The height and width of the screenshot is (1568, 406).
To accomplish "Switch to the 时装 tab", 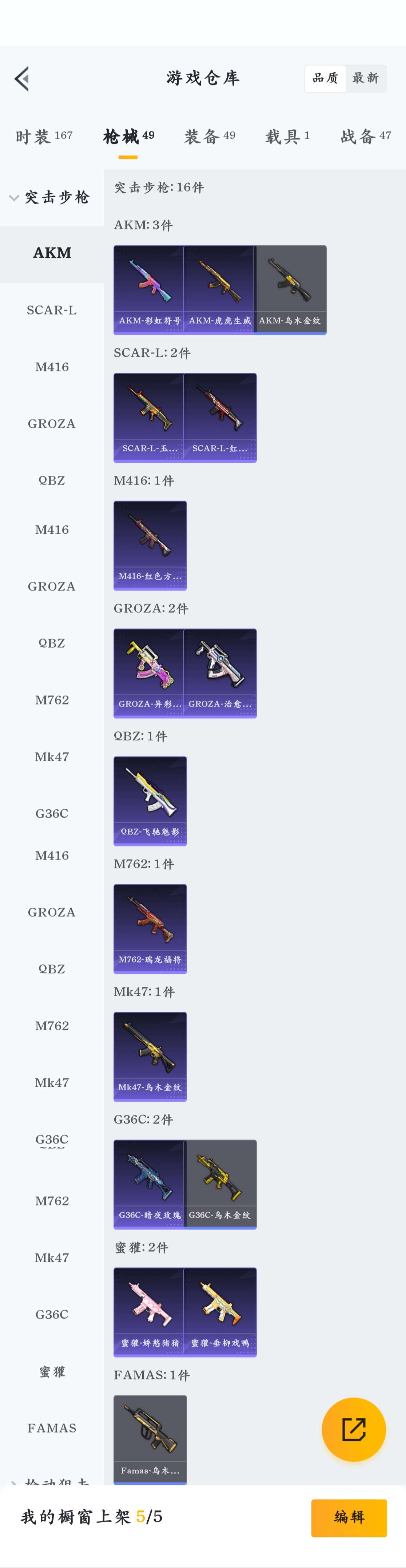I will coord(44,137).
